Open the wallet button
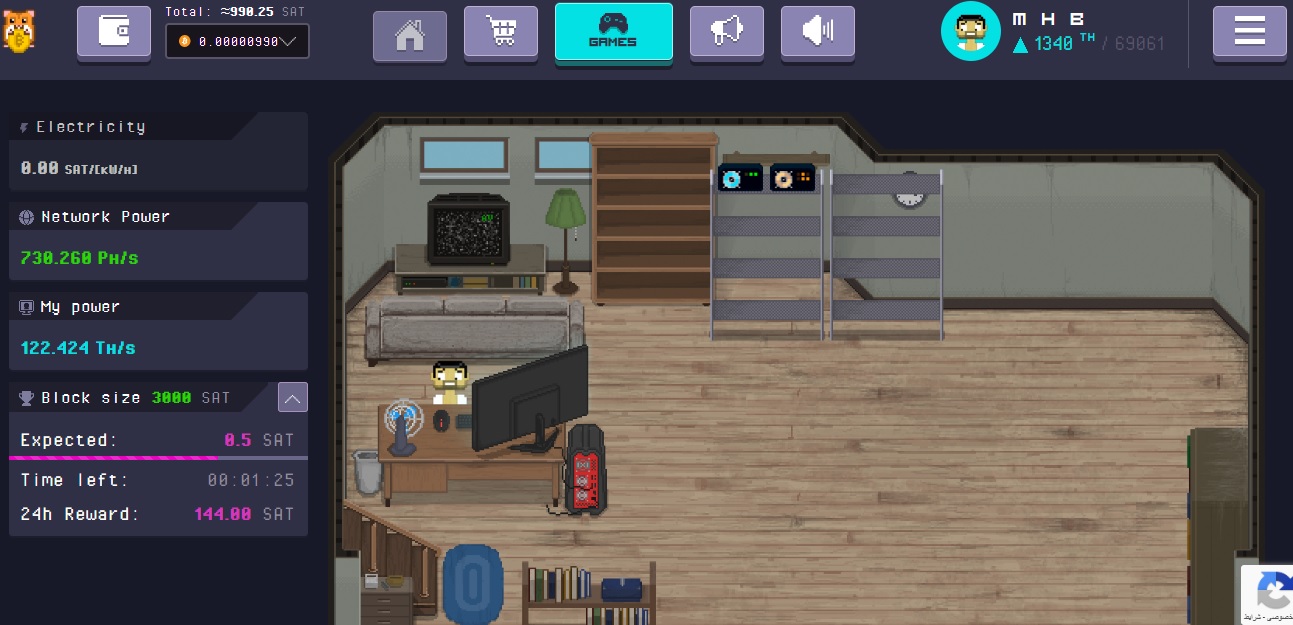This screenshot has width=1293, height=625. (x=112, y=31)
